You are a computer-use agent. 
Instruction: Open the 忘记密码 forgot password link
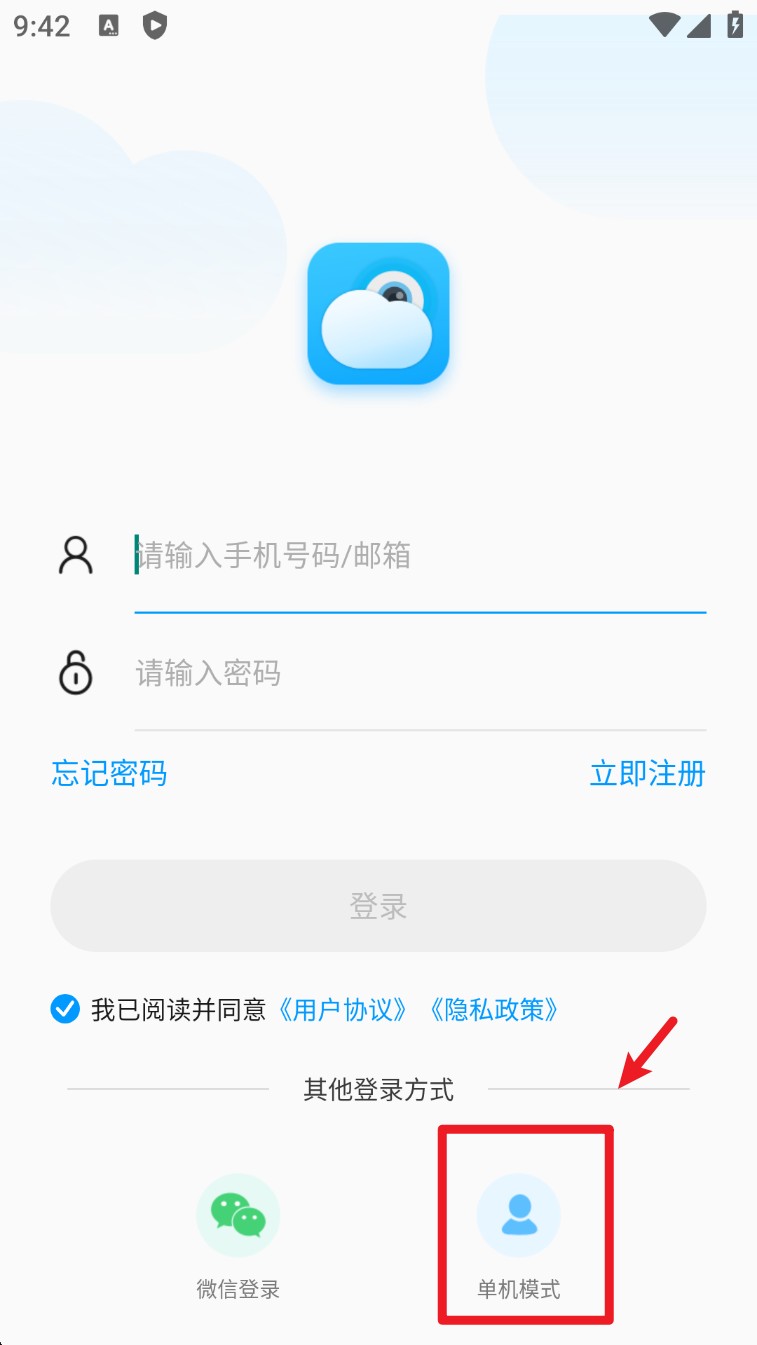coord(109,773)
